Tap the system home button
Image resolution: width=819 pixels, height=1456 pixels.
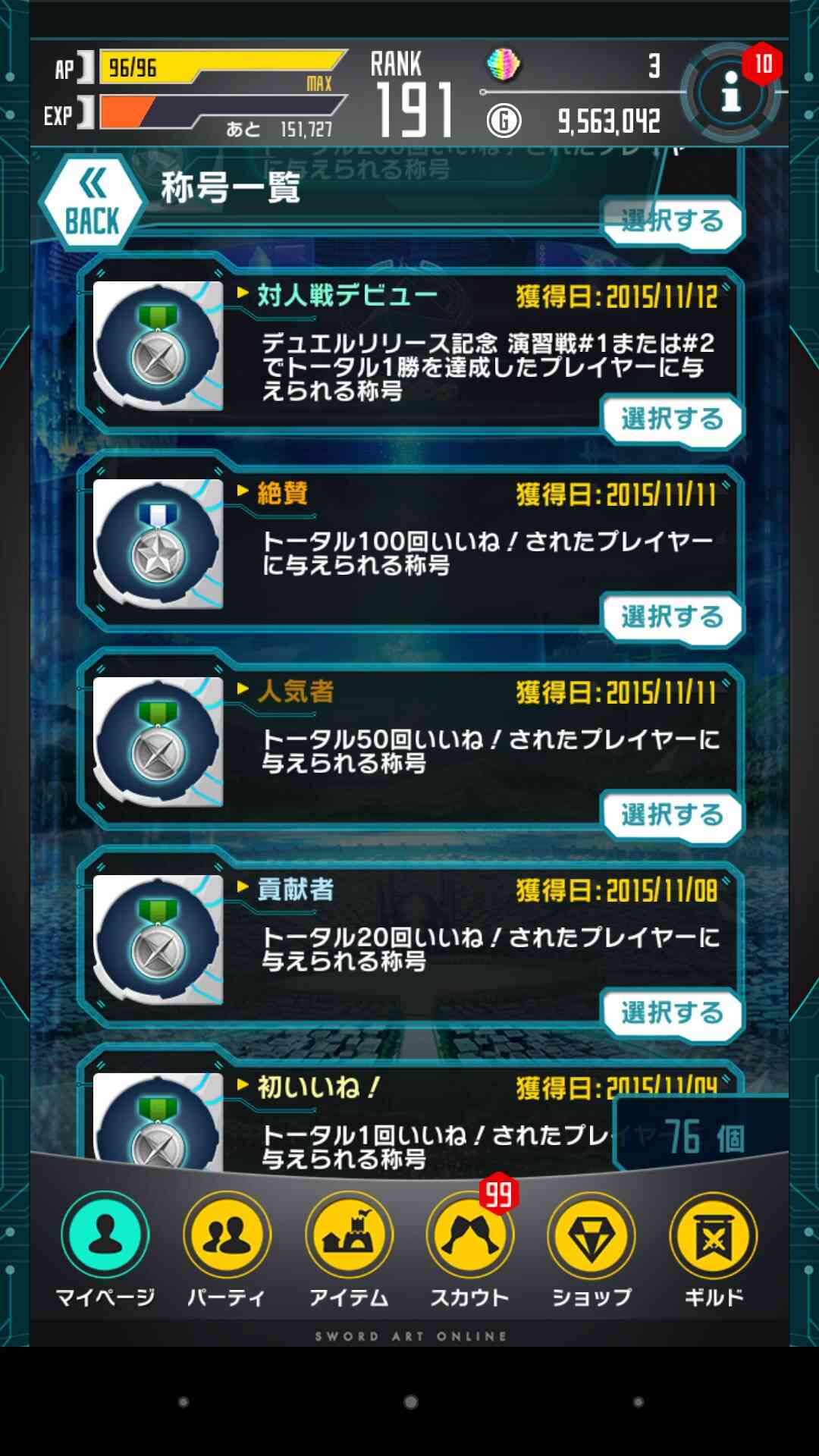click(410, 1402)
